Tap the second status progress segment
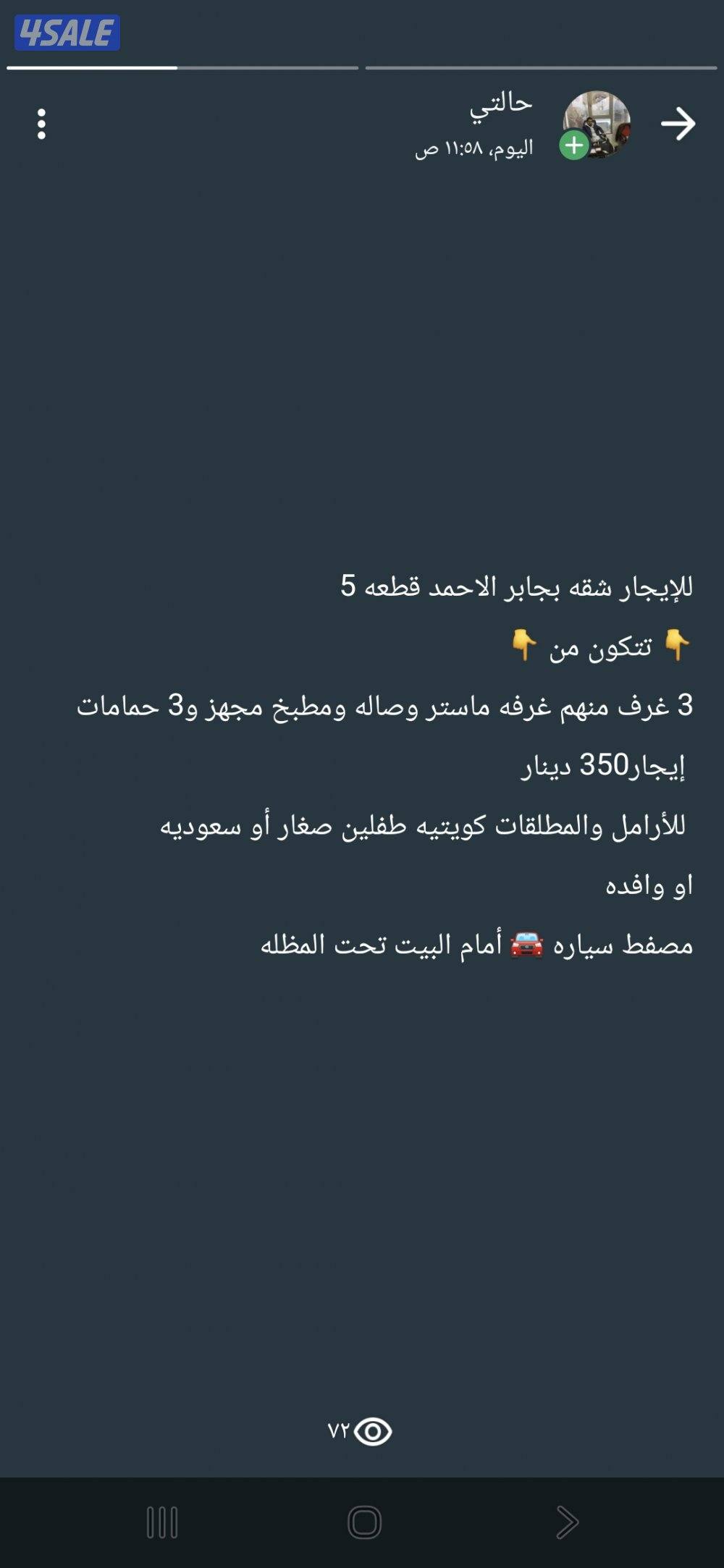 click(x=542, y=67)
